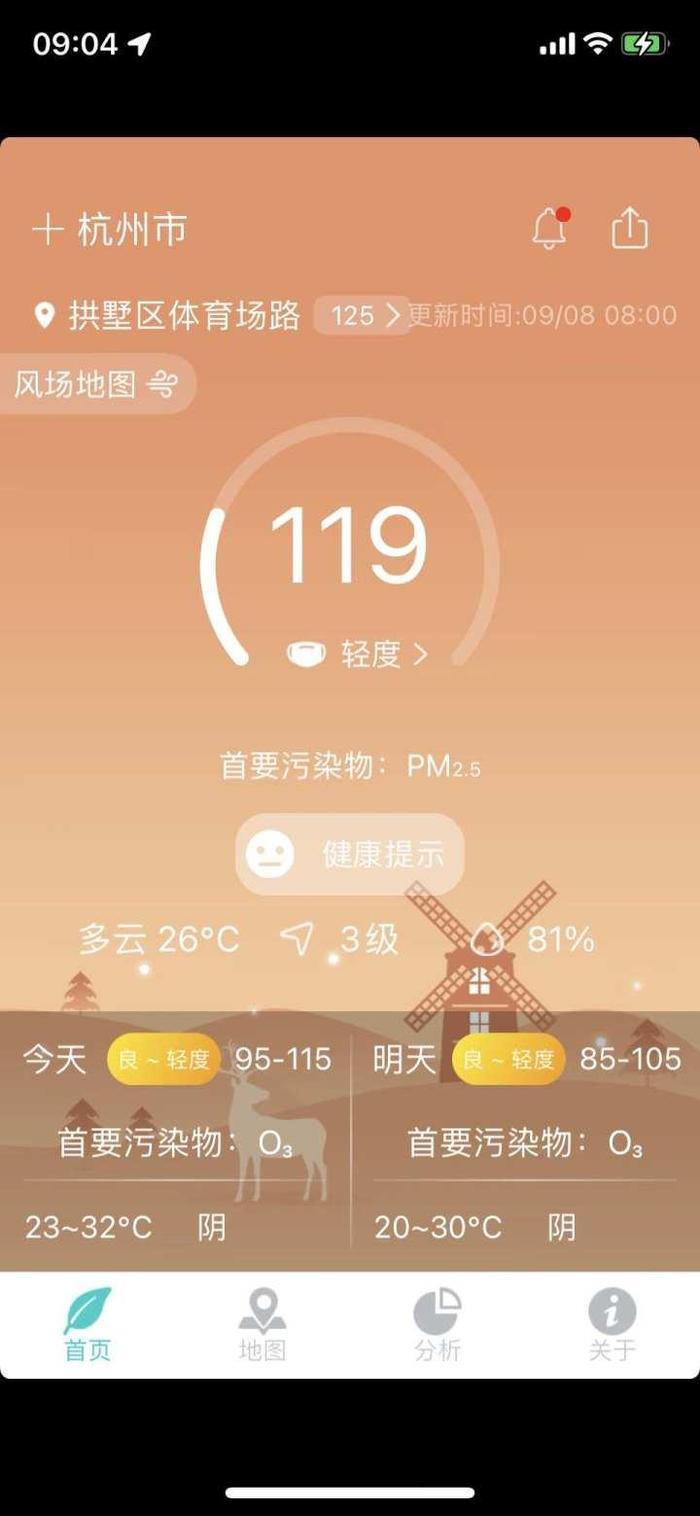Go to the 关于 tab
This screenshot has width=700, height=1516.
click(x=612, y=1326)
